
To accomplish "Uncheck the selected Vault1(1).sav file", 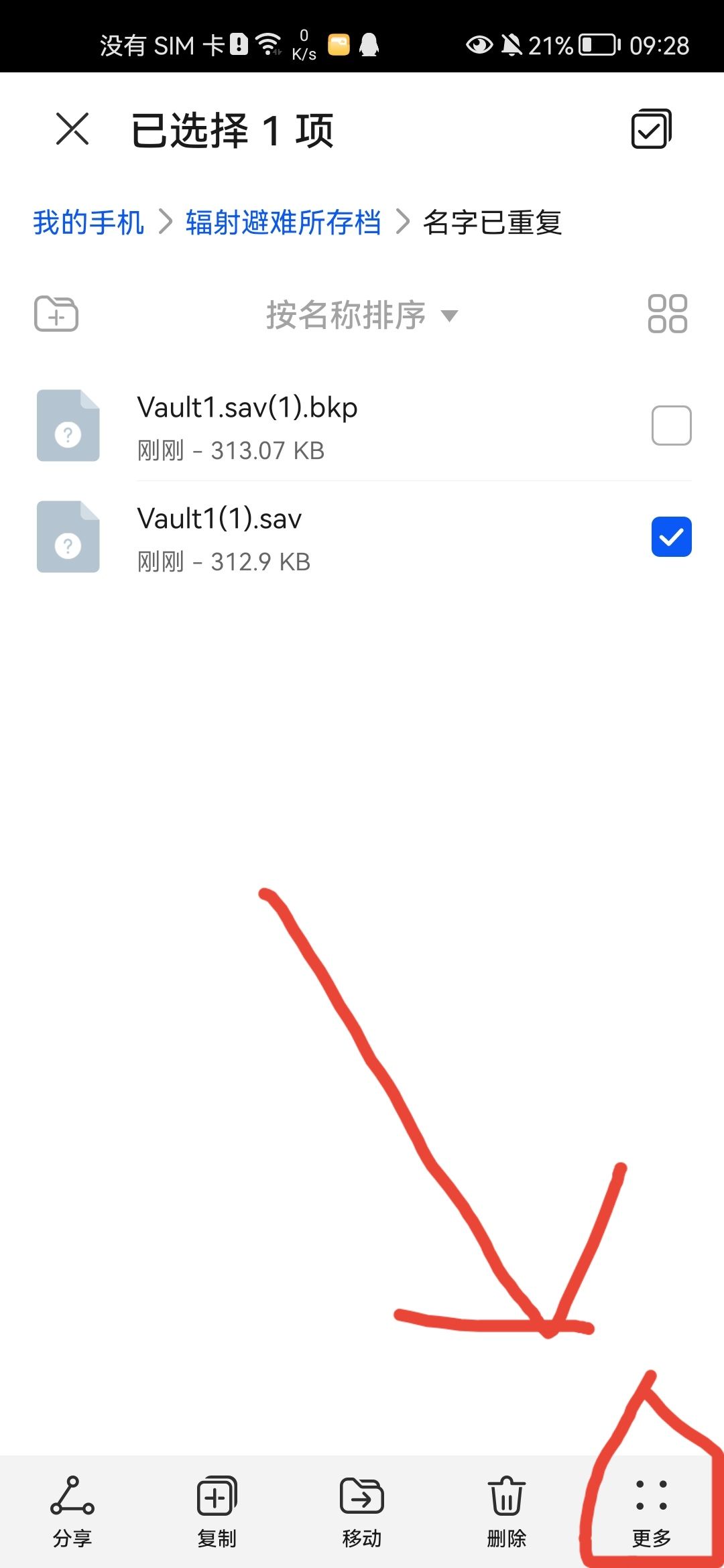I will (670, 537).
